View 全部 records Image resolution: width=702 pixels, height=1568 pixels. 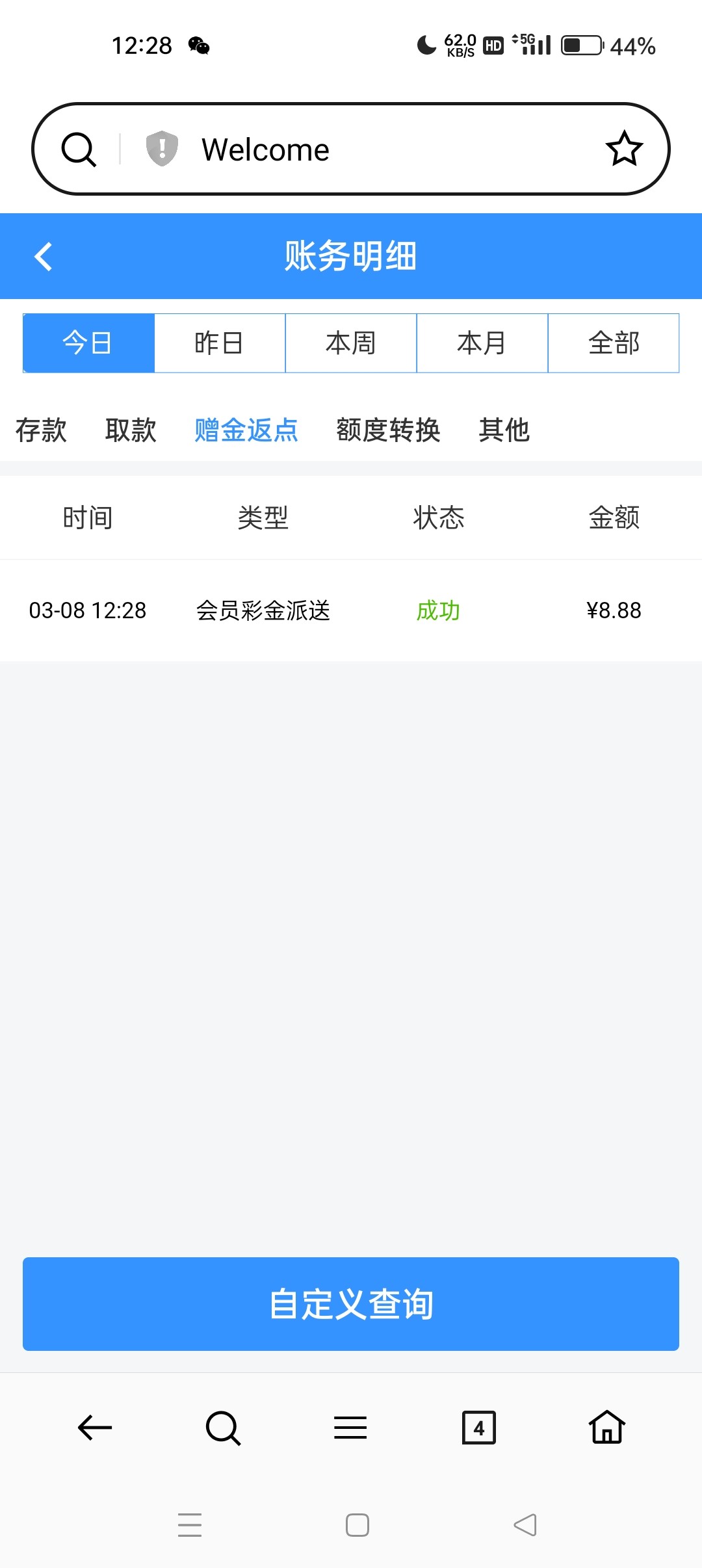pos(614,343)
